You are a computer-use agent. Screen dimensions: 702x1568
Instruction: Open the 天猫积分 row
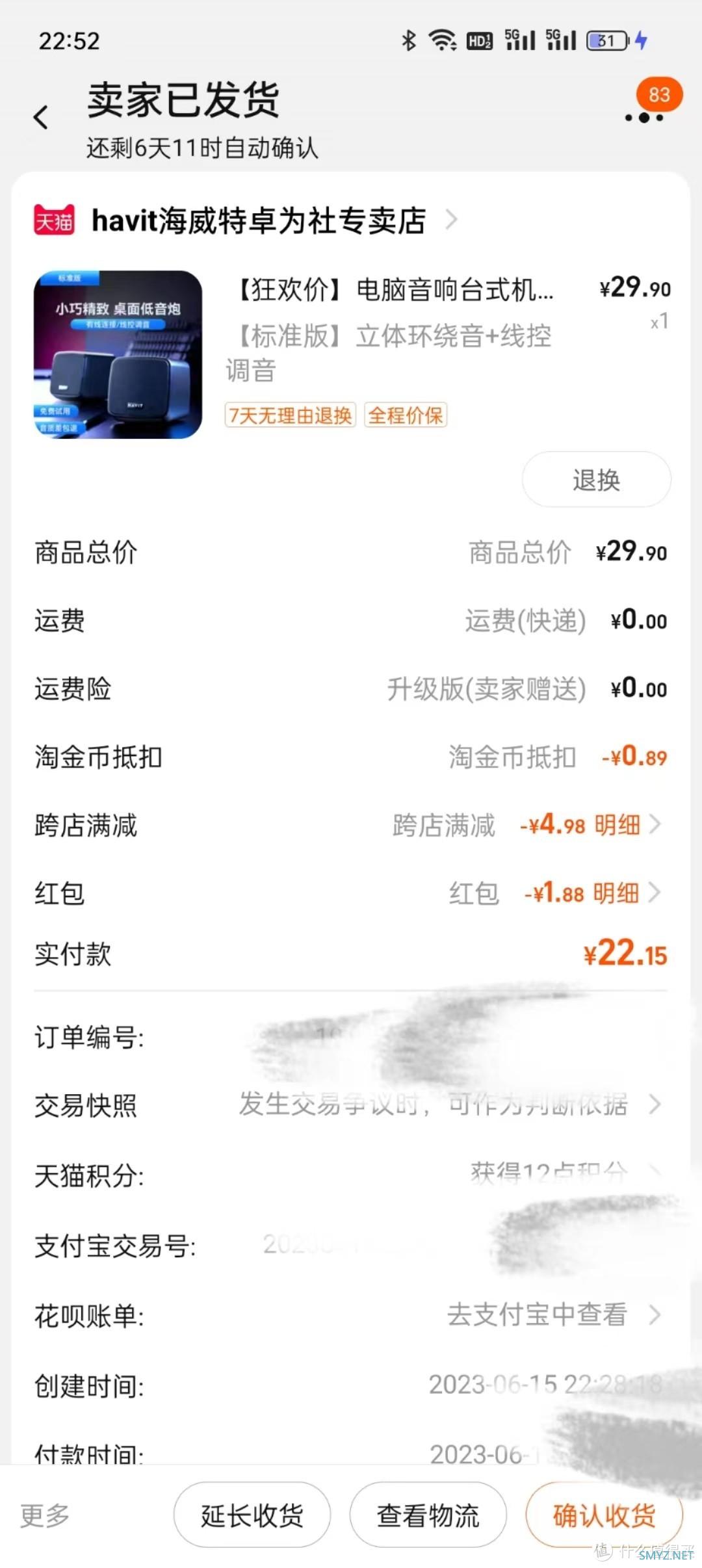tap(351, 1175)
